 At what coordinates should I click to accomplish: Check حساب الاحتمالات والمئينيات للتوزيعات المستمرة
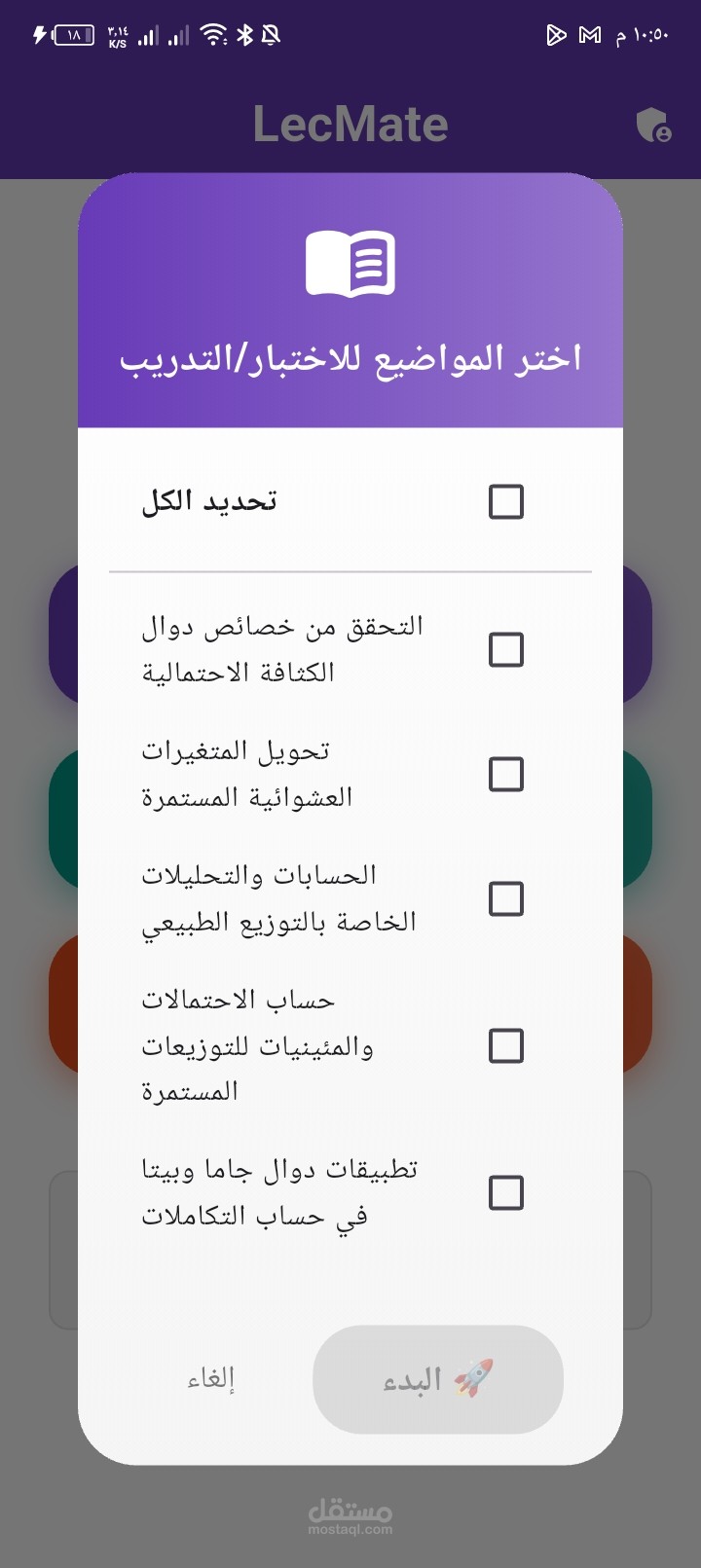505,1046
